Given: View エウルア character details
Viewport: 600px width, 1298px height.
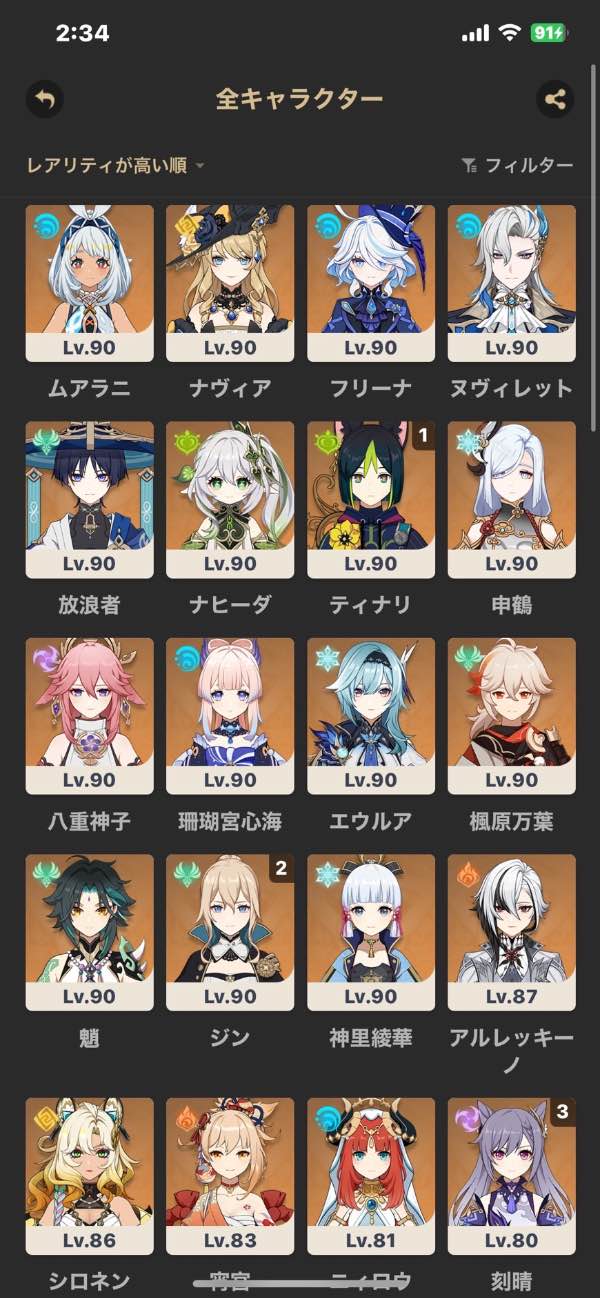Looking at the screenshot, I should (371, 716).
